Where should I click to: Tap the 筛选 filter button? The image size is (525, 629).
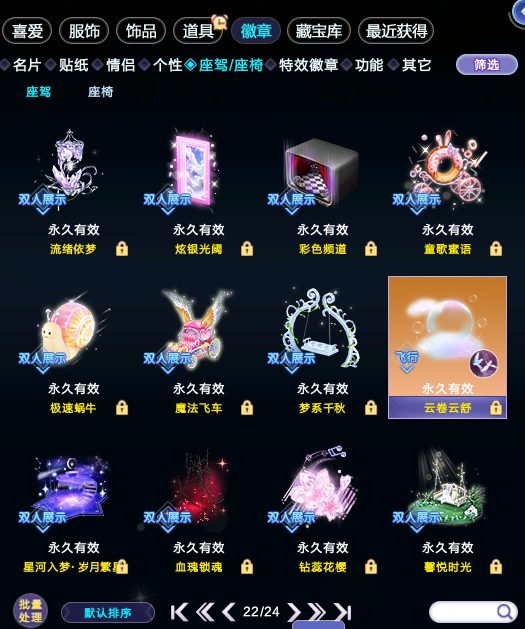pos(487,65)
